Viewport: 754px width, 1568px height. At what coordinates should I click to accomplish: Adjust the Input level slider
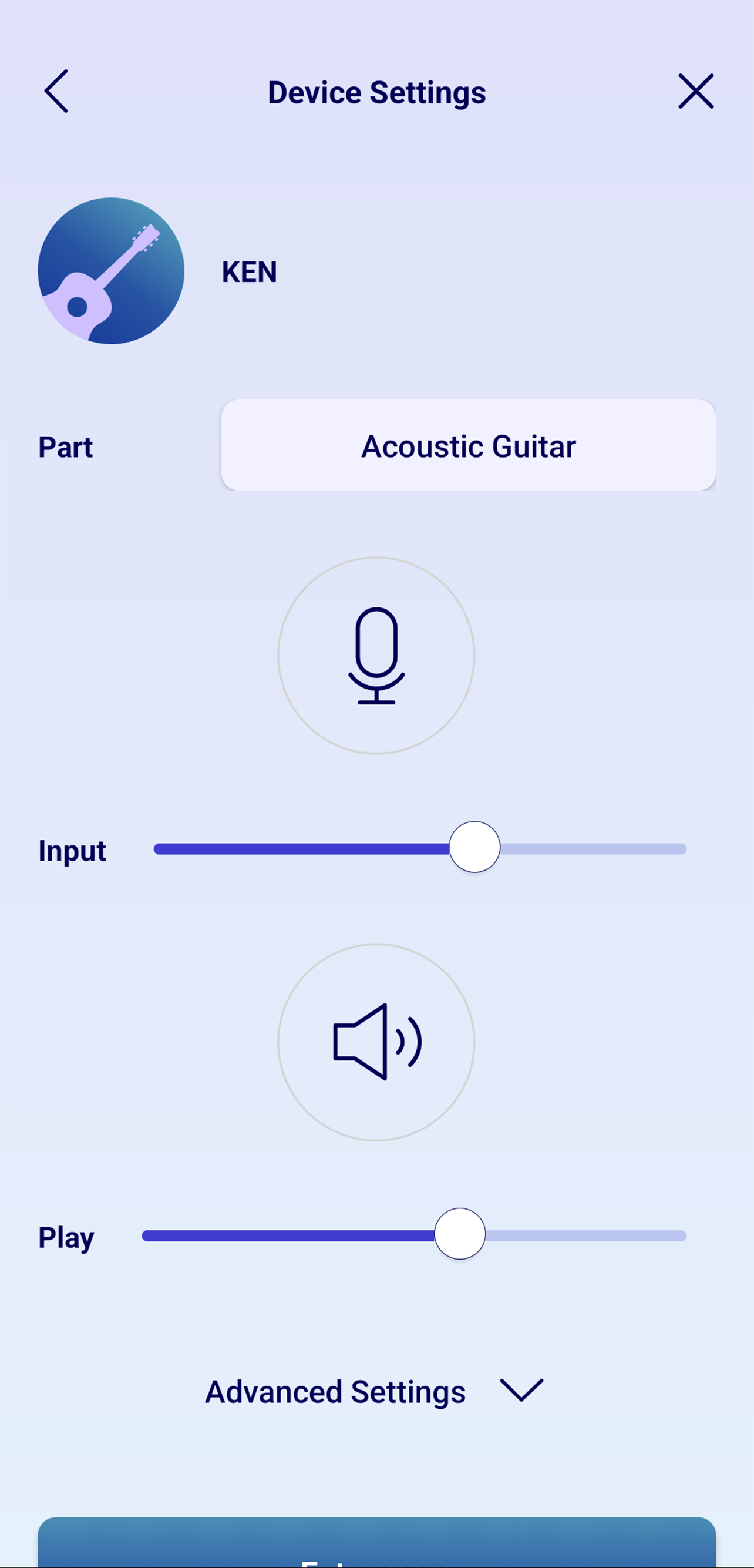pos(474,847)
